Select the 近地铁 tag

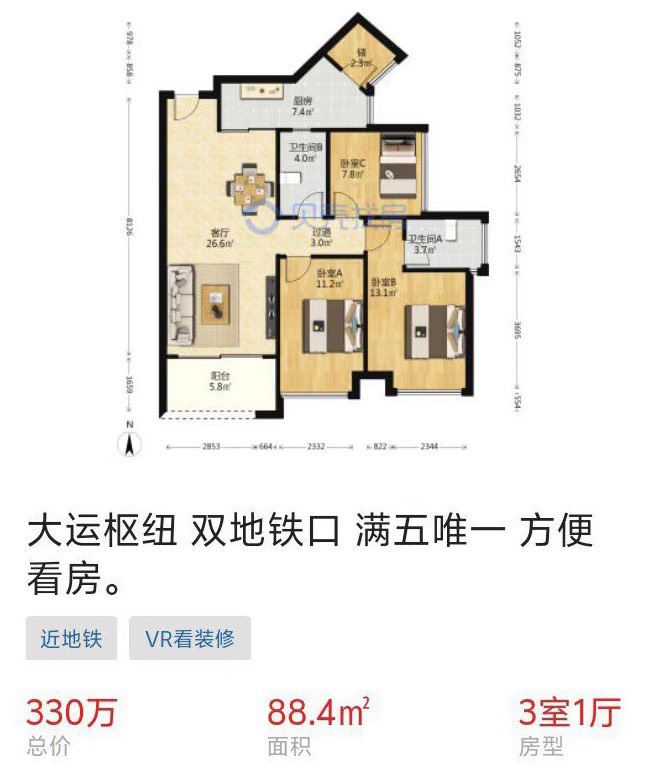point(71,638)
